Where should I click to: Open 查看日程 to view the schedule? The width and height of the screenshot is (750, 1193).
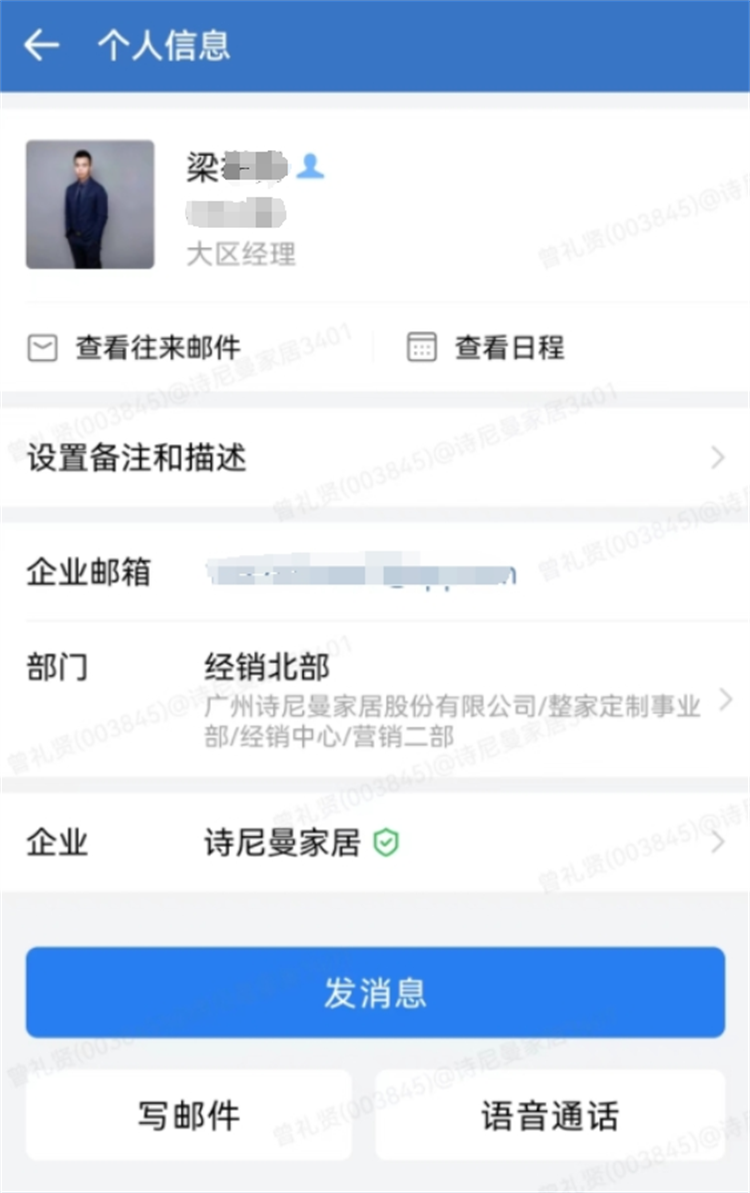(x=486, y=348)
